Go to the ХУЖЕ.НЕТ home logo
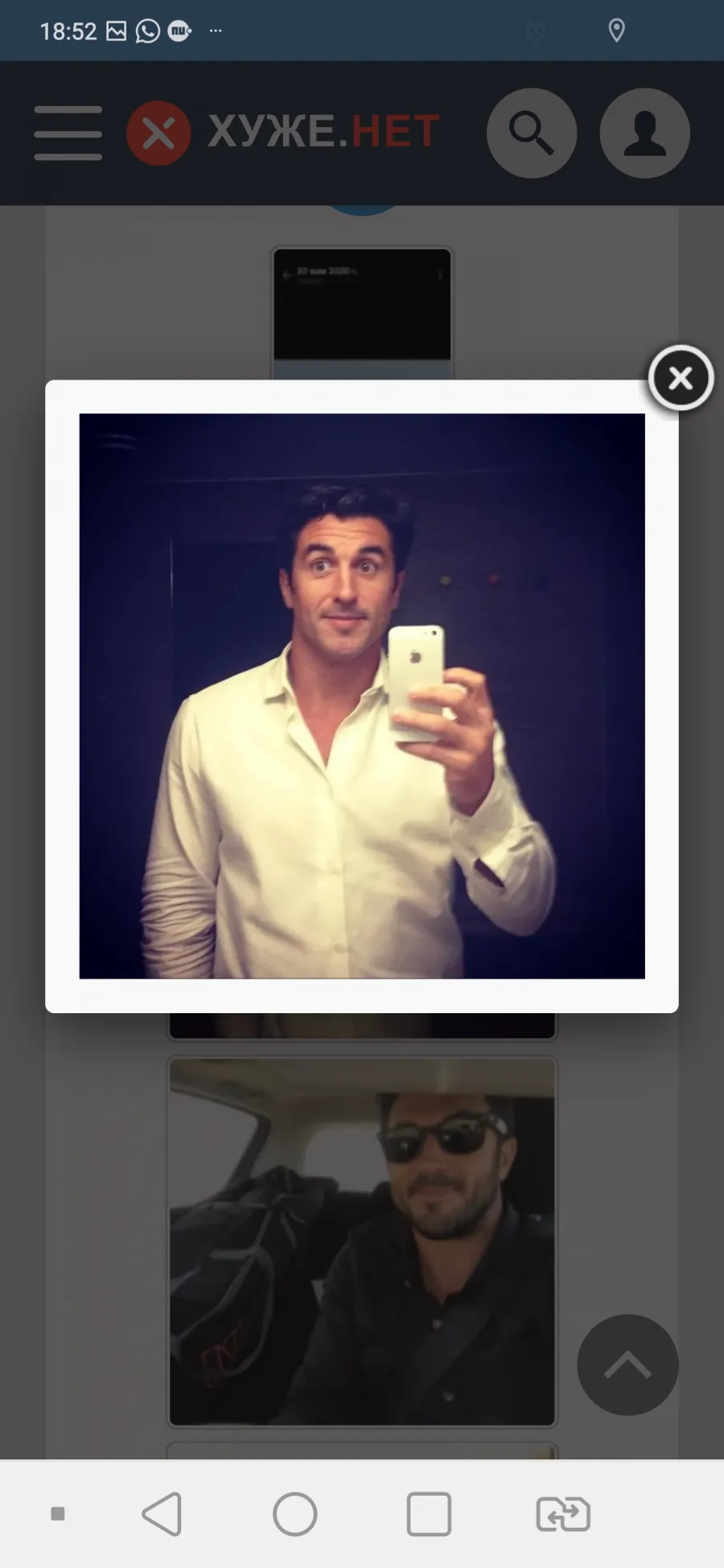The width and height of the screenshot is (724, 1568). click(x=283, y=133)
